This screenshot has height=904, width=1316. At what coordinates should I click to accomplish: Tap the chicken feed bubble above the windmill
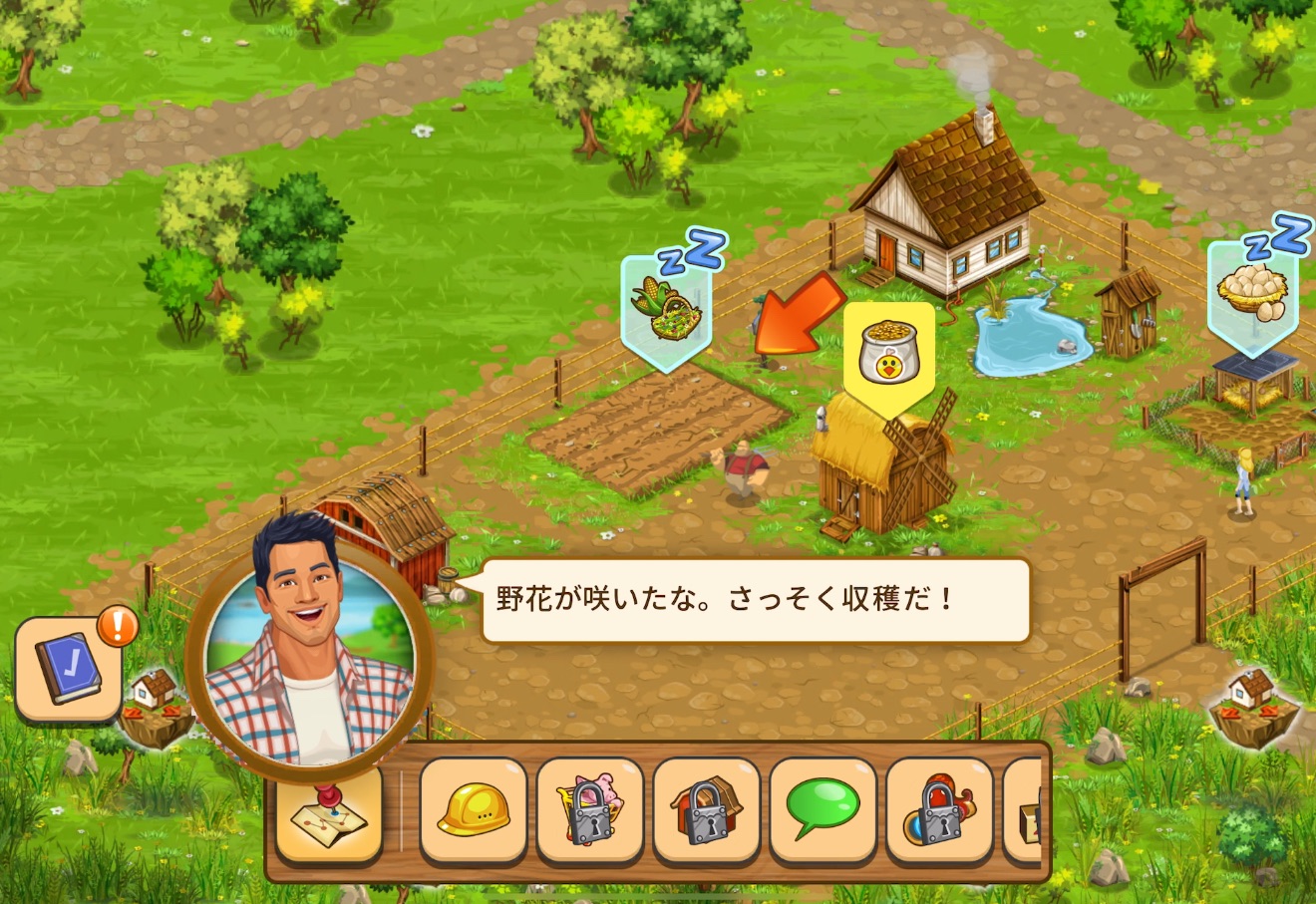tap(888, 353)
